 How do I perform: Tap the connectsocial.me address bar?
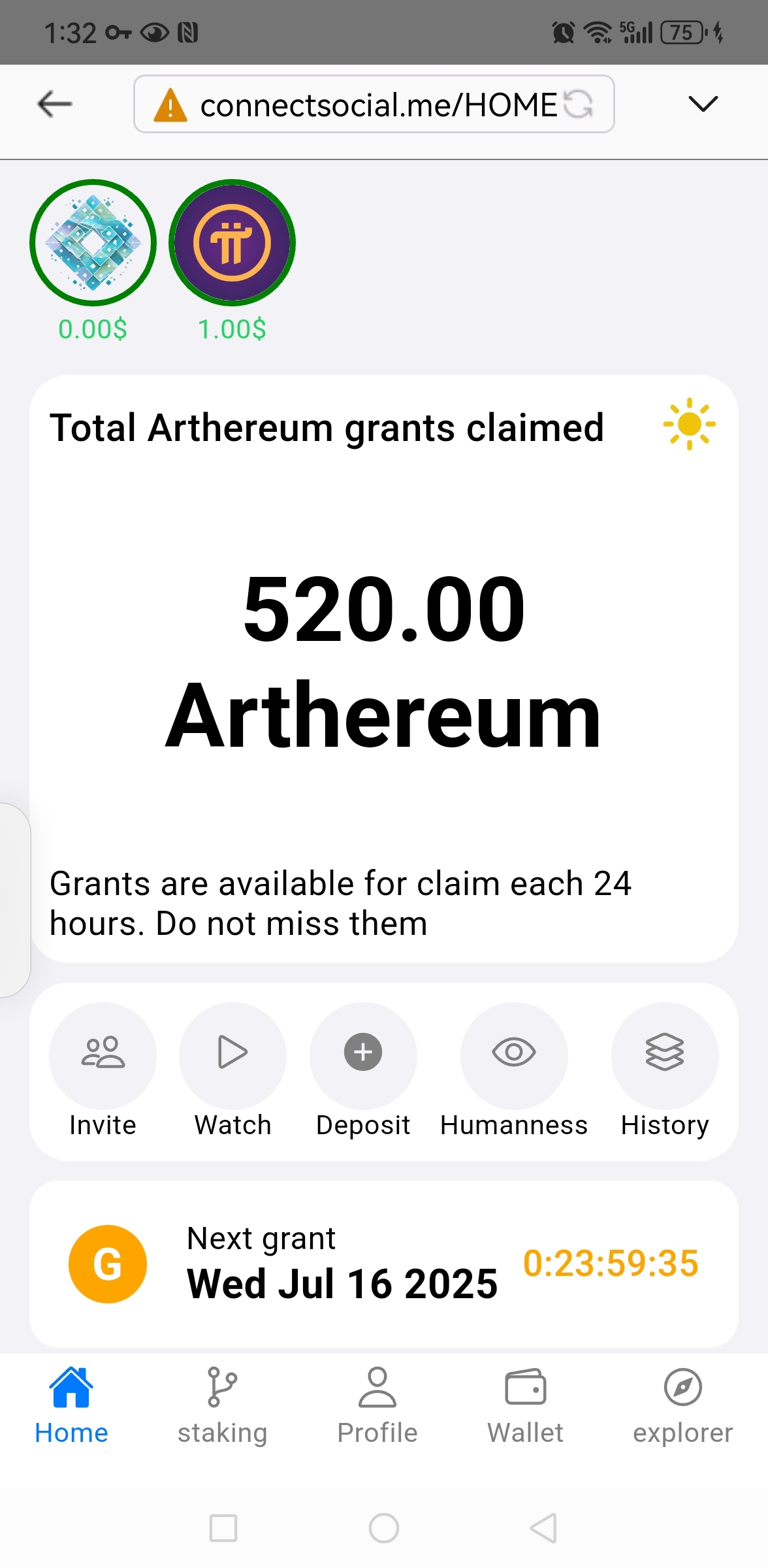tap(366, 105)
